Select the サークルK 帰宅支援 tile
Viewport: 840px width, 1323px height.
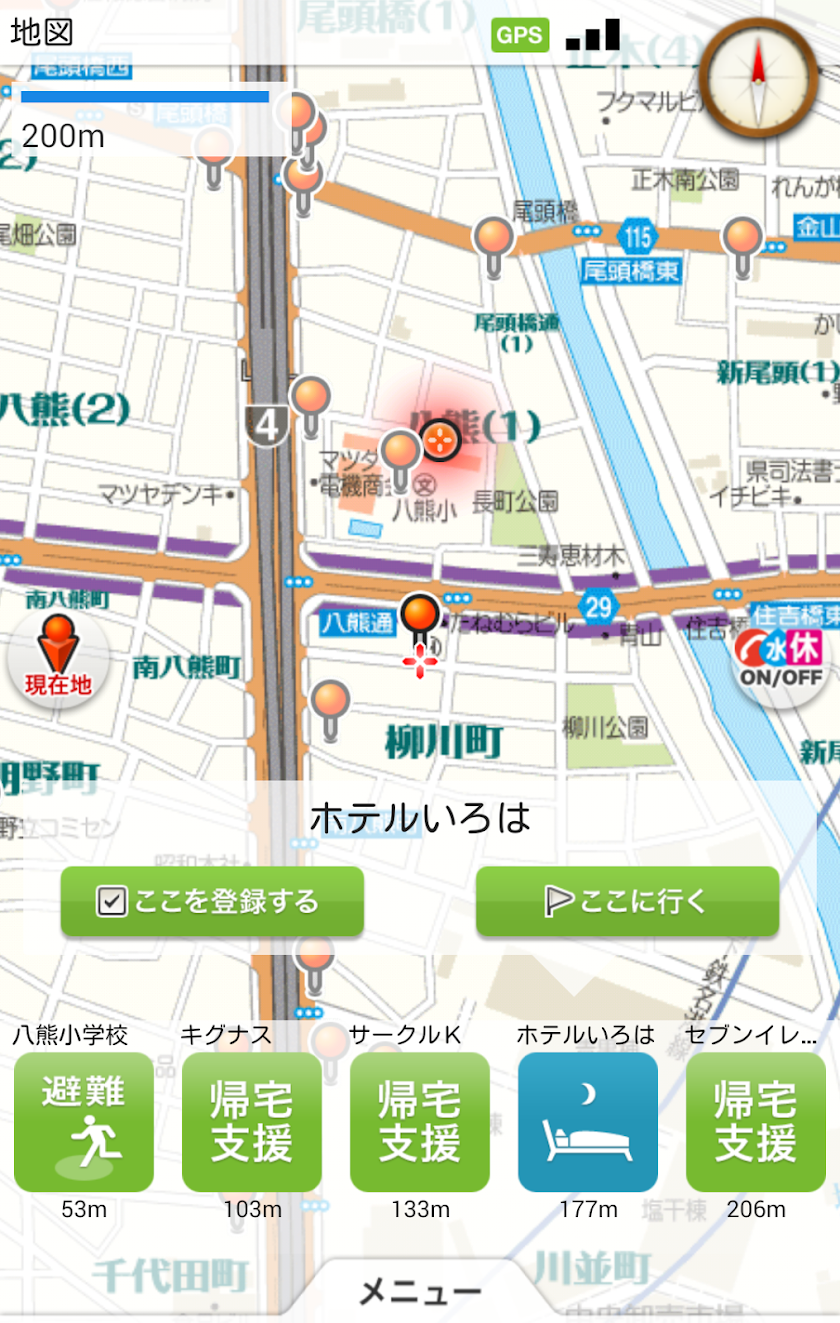tap(420, 1121)
